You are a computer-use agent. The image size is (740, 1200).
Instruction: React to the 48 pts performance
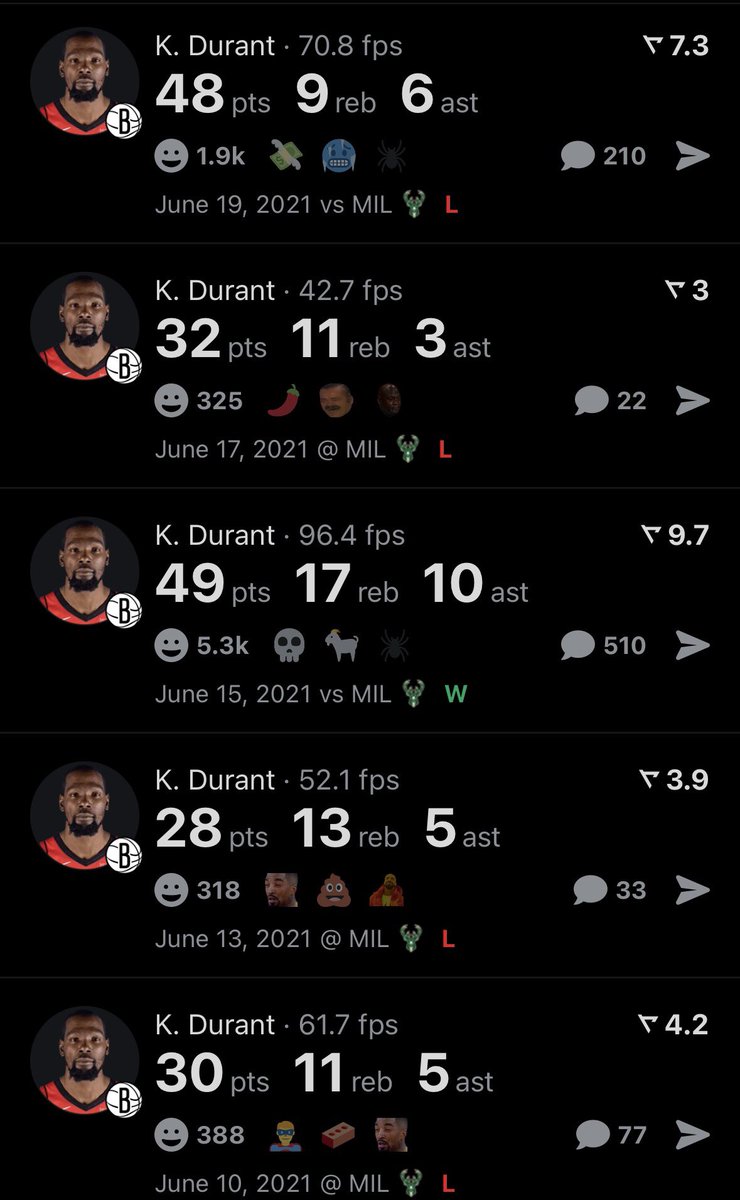(172, 156)
